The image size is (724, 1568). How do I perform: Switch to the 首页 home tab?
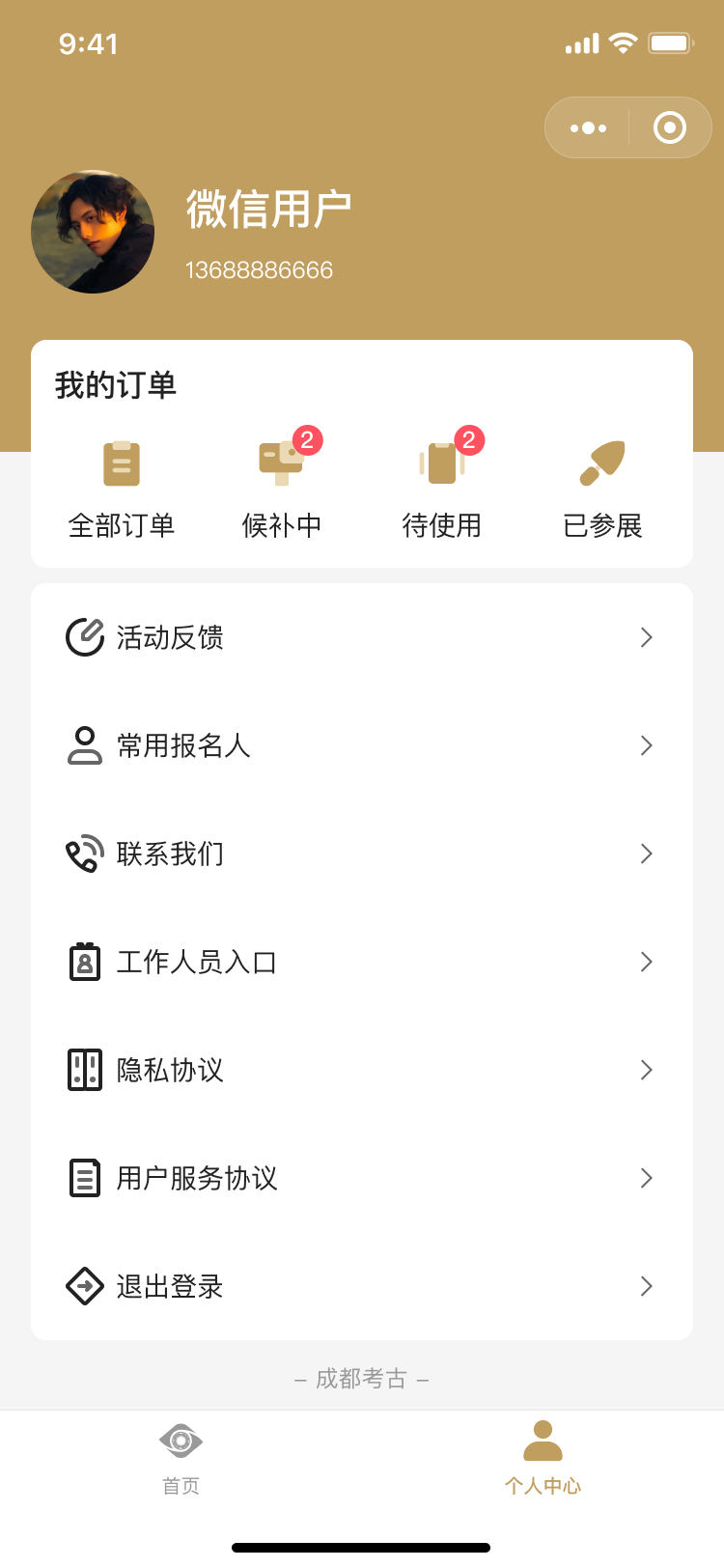coord(181,1458)
